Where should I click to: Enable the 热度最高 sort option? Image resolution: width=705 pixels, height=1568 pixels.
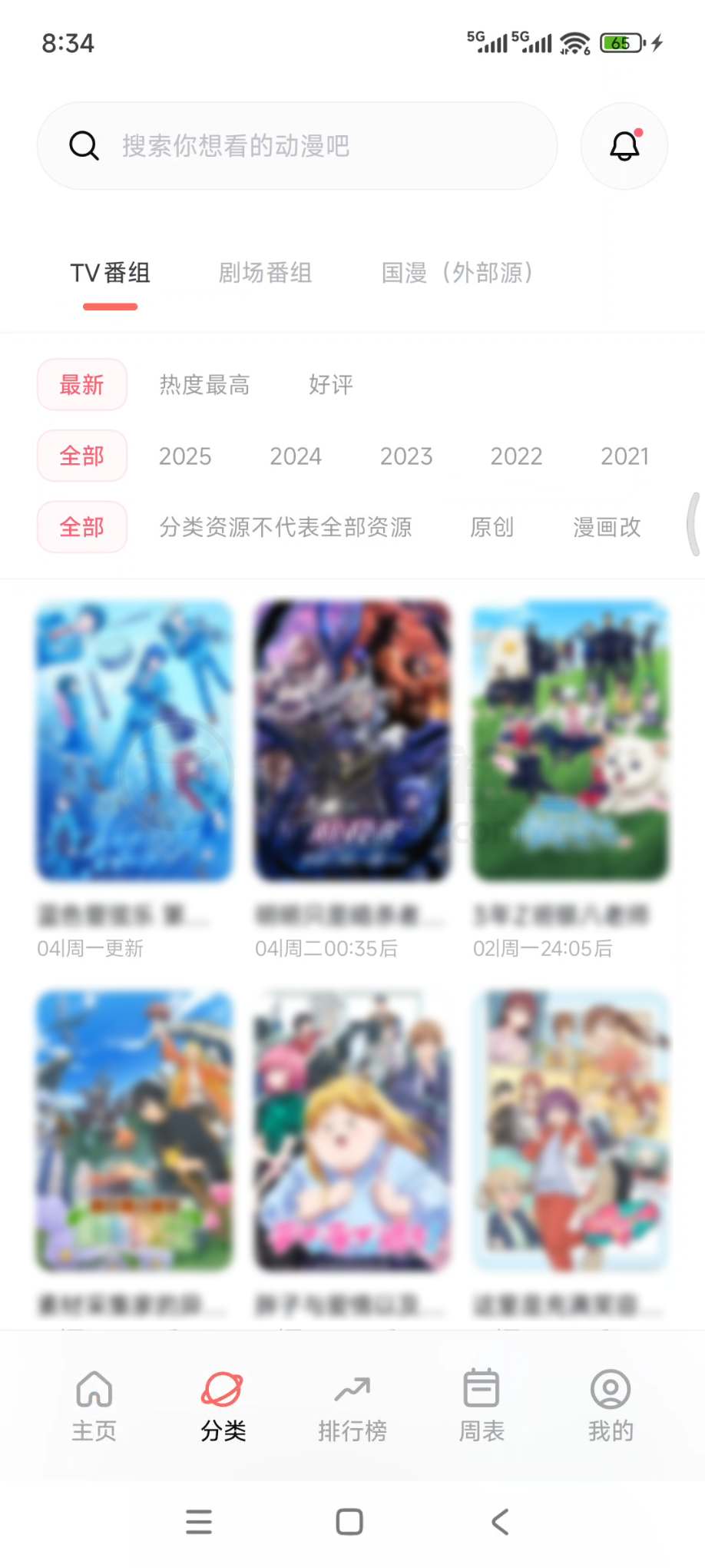[205, 385]
